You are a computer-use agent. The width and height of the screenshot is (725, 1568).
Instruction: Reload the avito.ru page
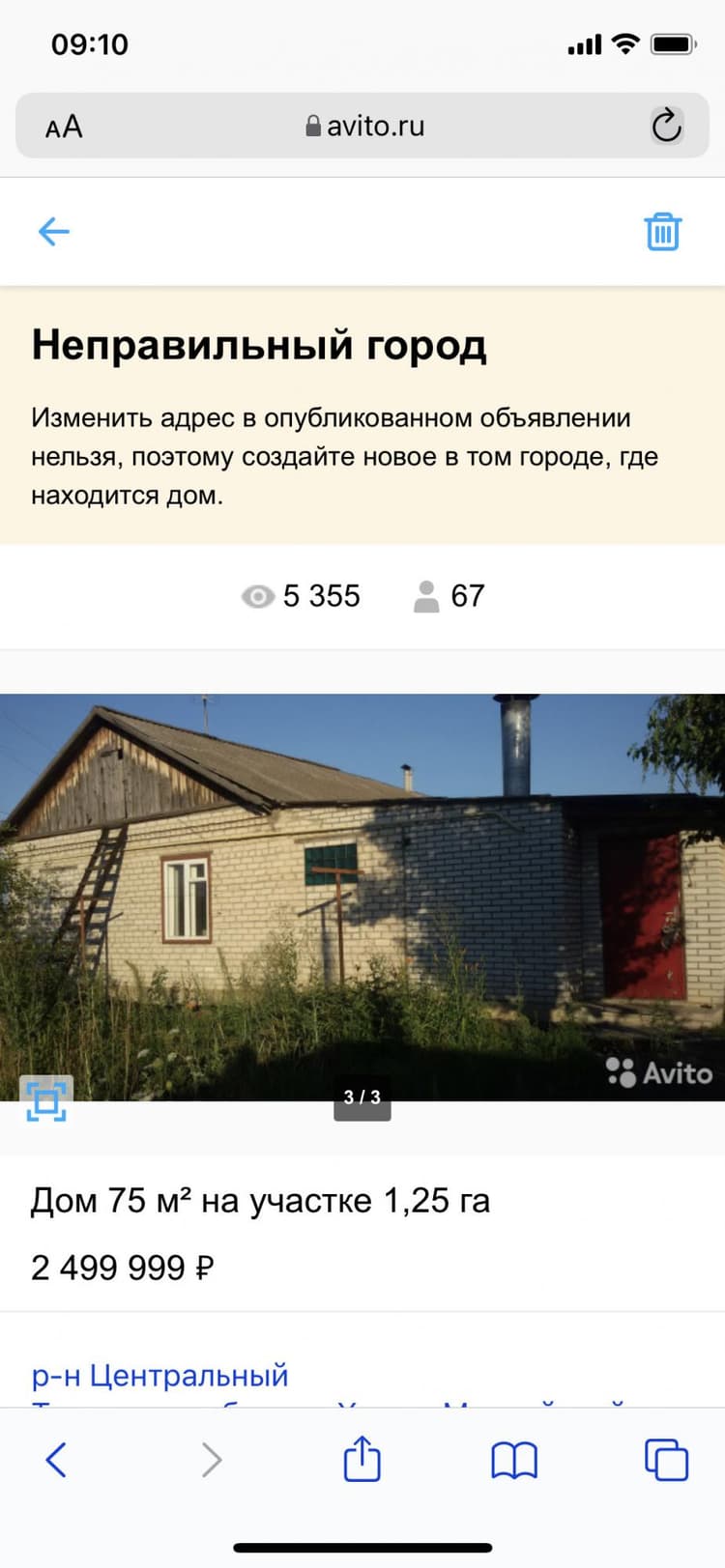coord(666,126)
